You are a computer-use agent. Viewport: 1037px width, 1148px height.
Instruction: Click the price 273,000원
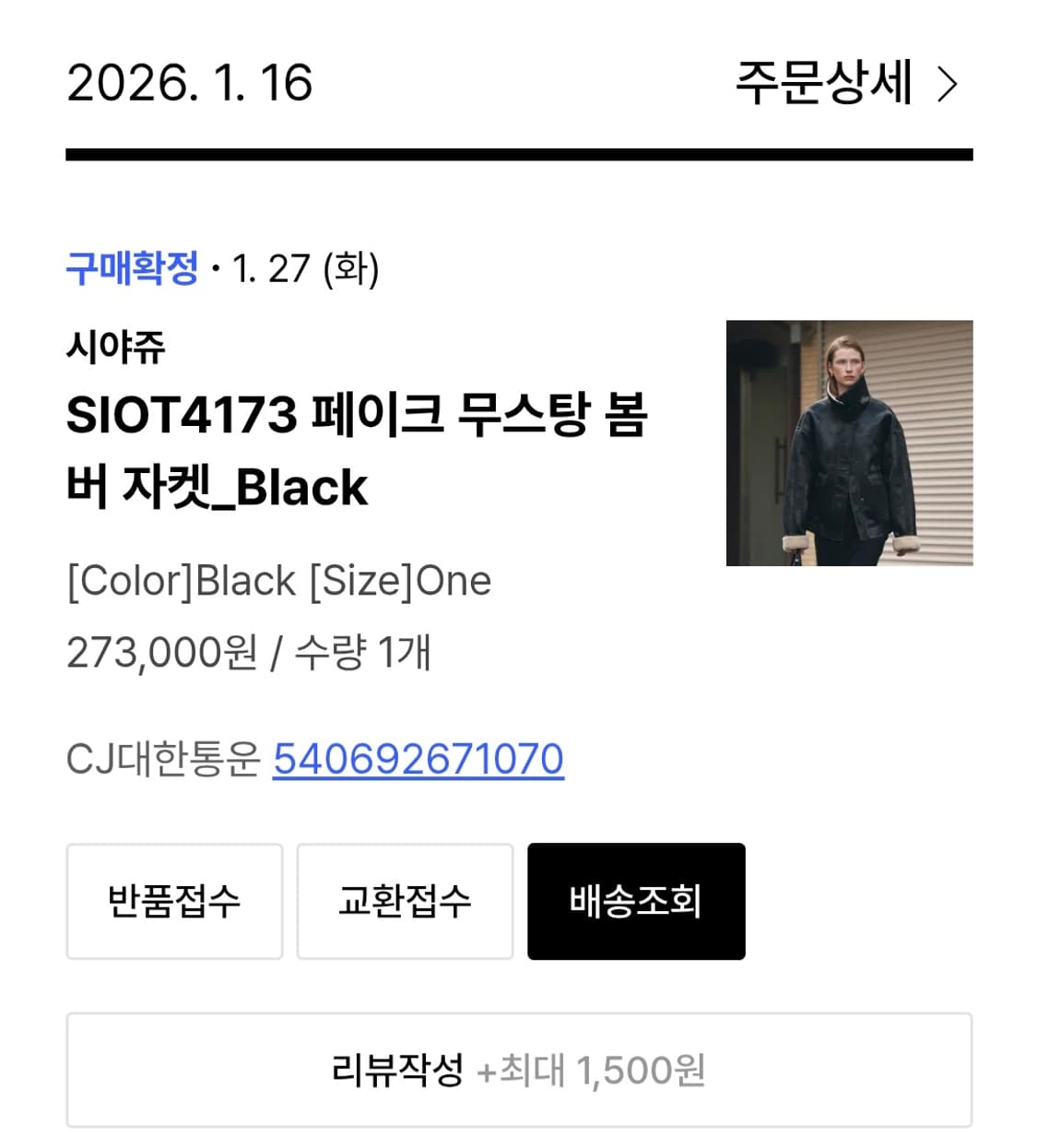click(x=161, y=652)
